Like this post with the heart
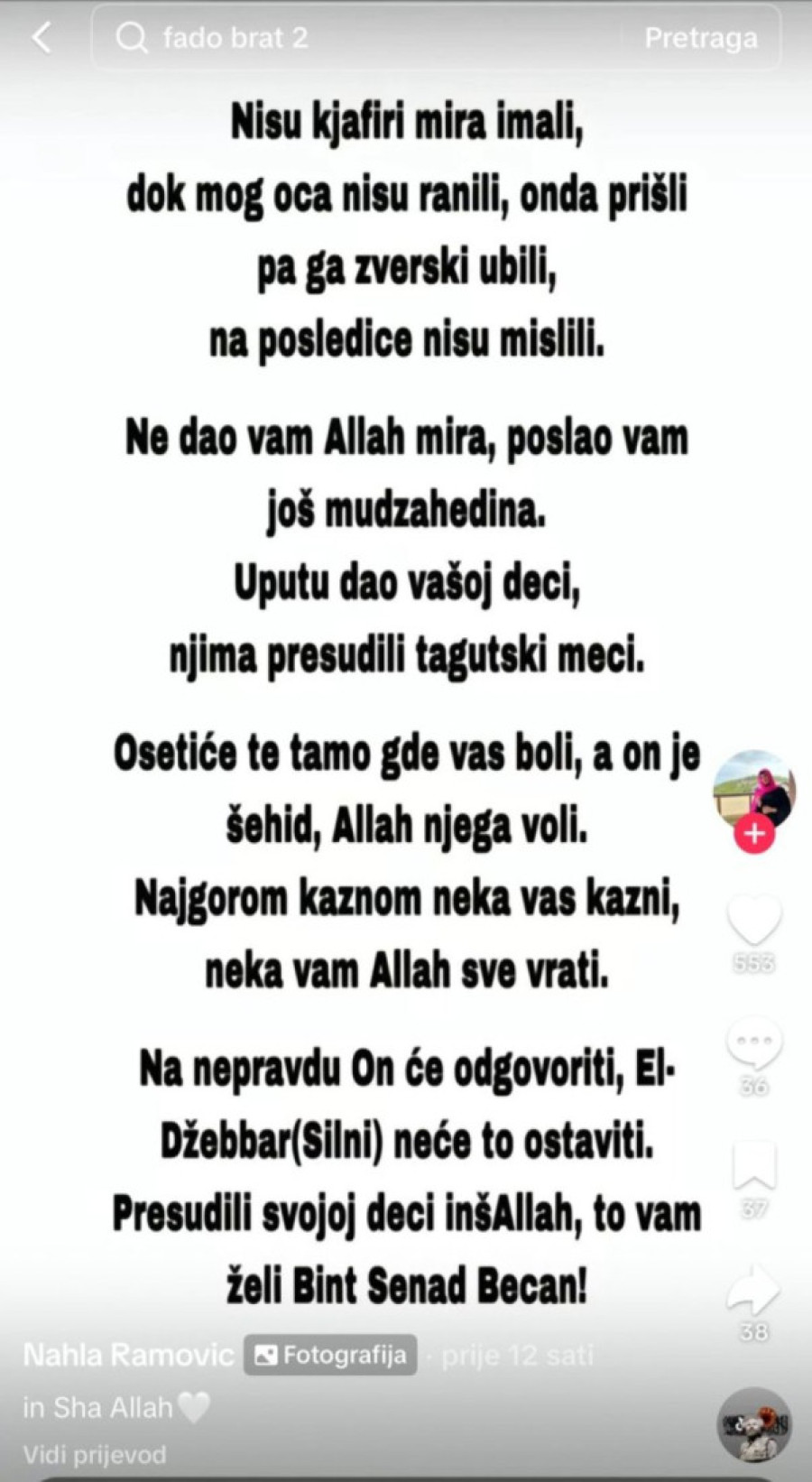The image size is (812, 1482). tap(753, 921)
